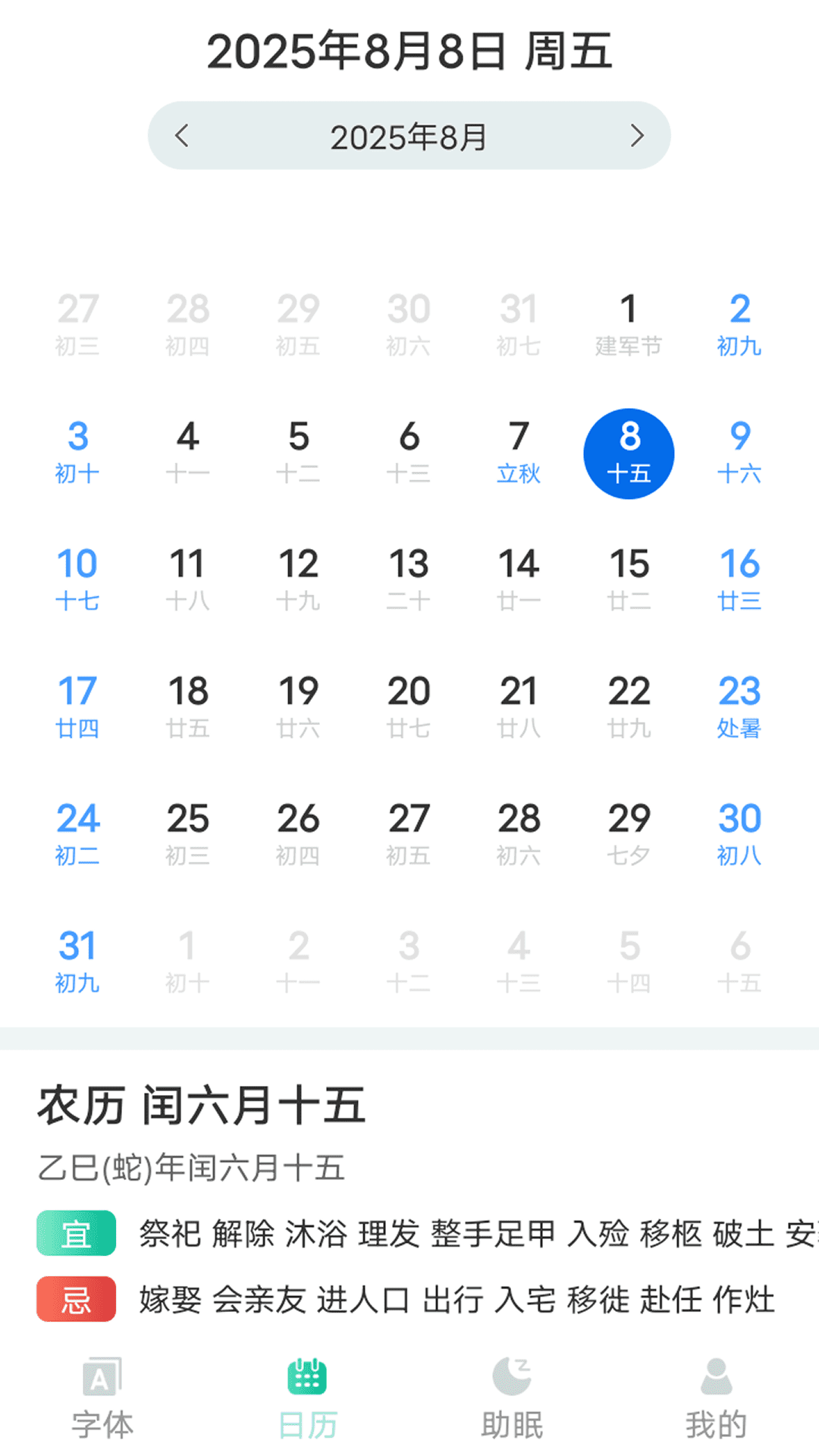Select August 1 marked 建军节
This screenshot has width=819, height=1456.
pos(629,326)
